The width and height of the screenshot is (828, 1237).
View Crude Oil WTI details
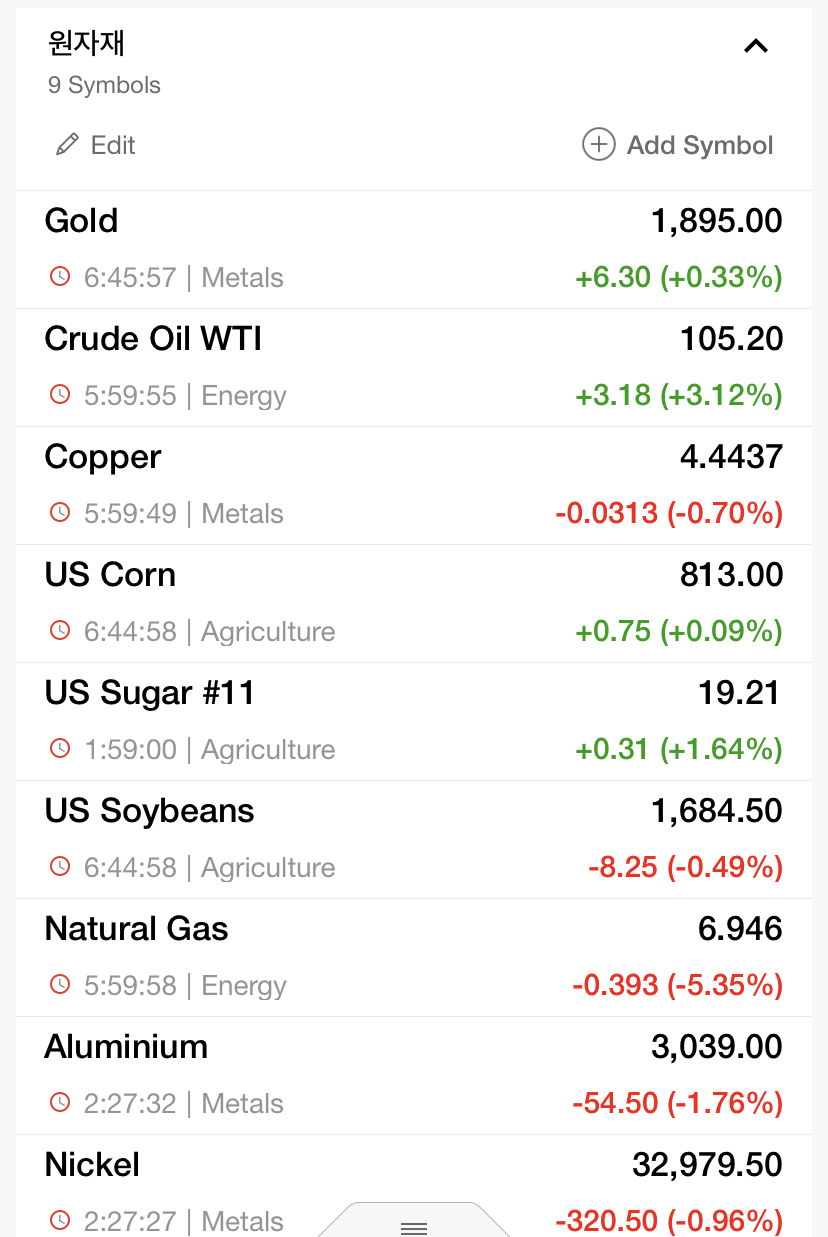413,366
